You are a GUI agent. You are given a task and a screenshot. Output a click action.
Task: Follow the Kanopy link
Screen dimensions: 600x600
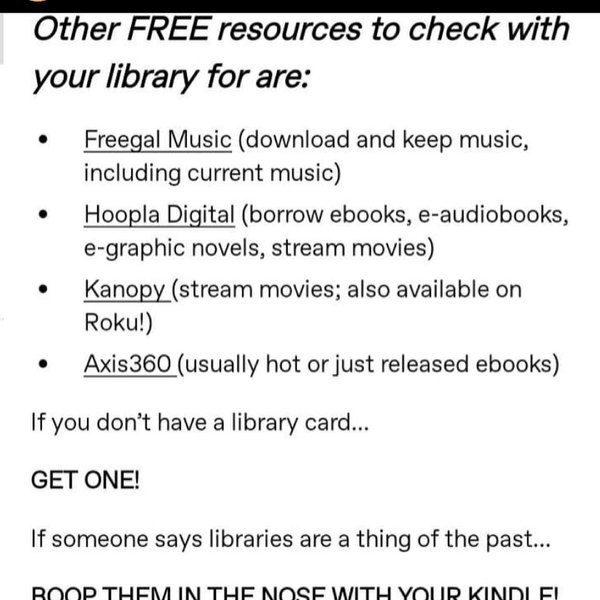(x=126, y=290)
